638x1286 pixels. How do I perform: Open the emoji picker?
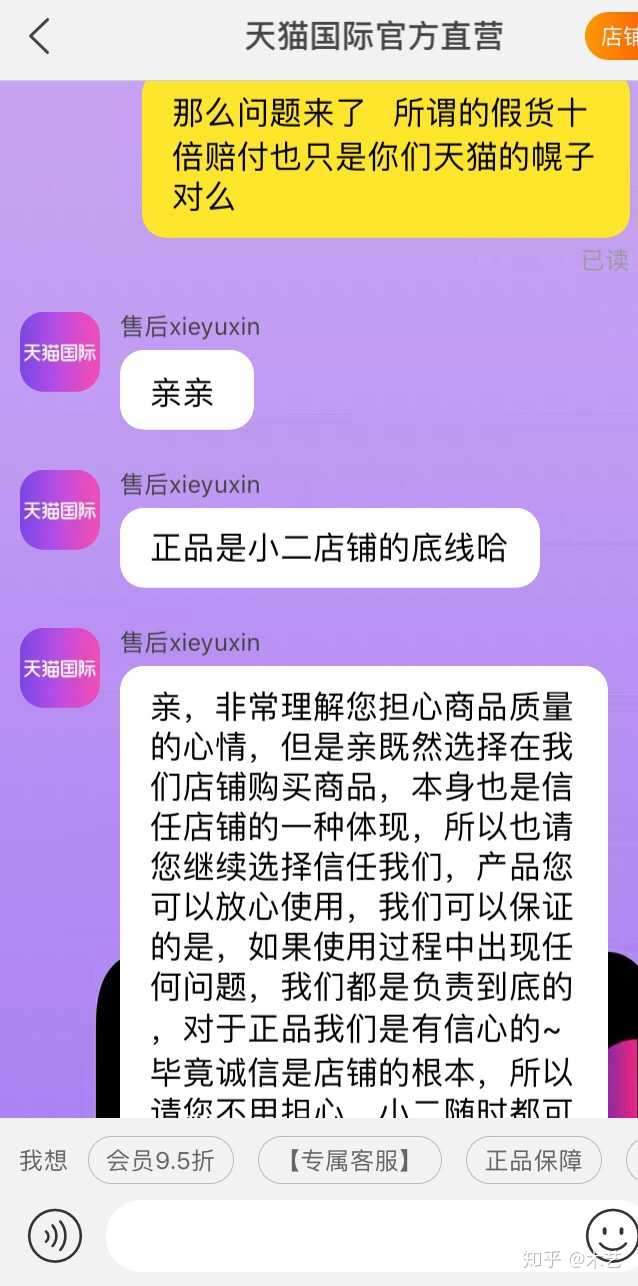tap(611, 1235)
